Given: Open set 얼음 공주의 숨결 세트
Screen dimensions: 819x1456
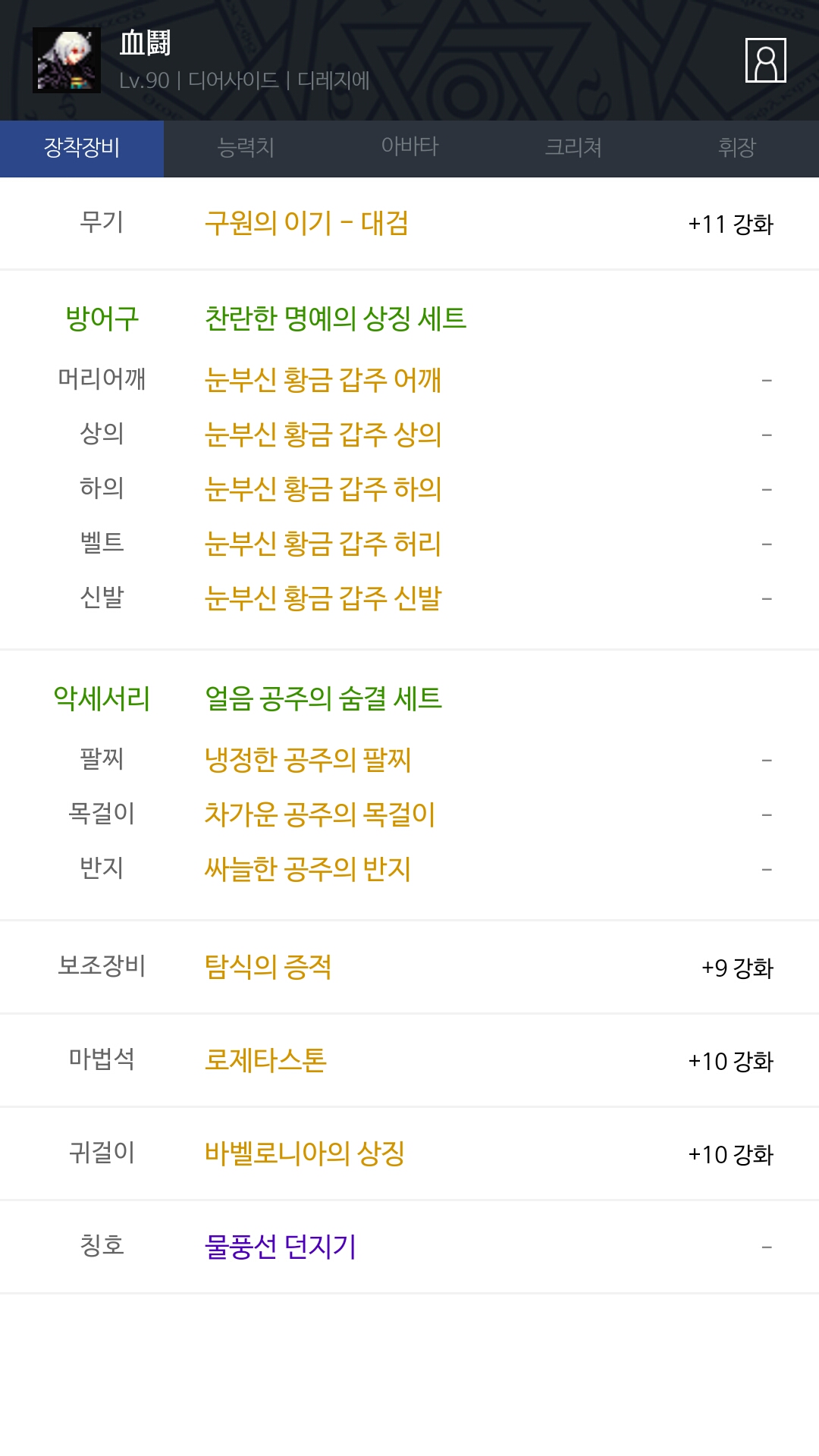Looking at the screenshot, I should tap(323, 698).
